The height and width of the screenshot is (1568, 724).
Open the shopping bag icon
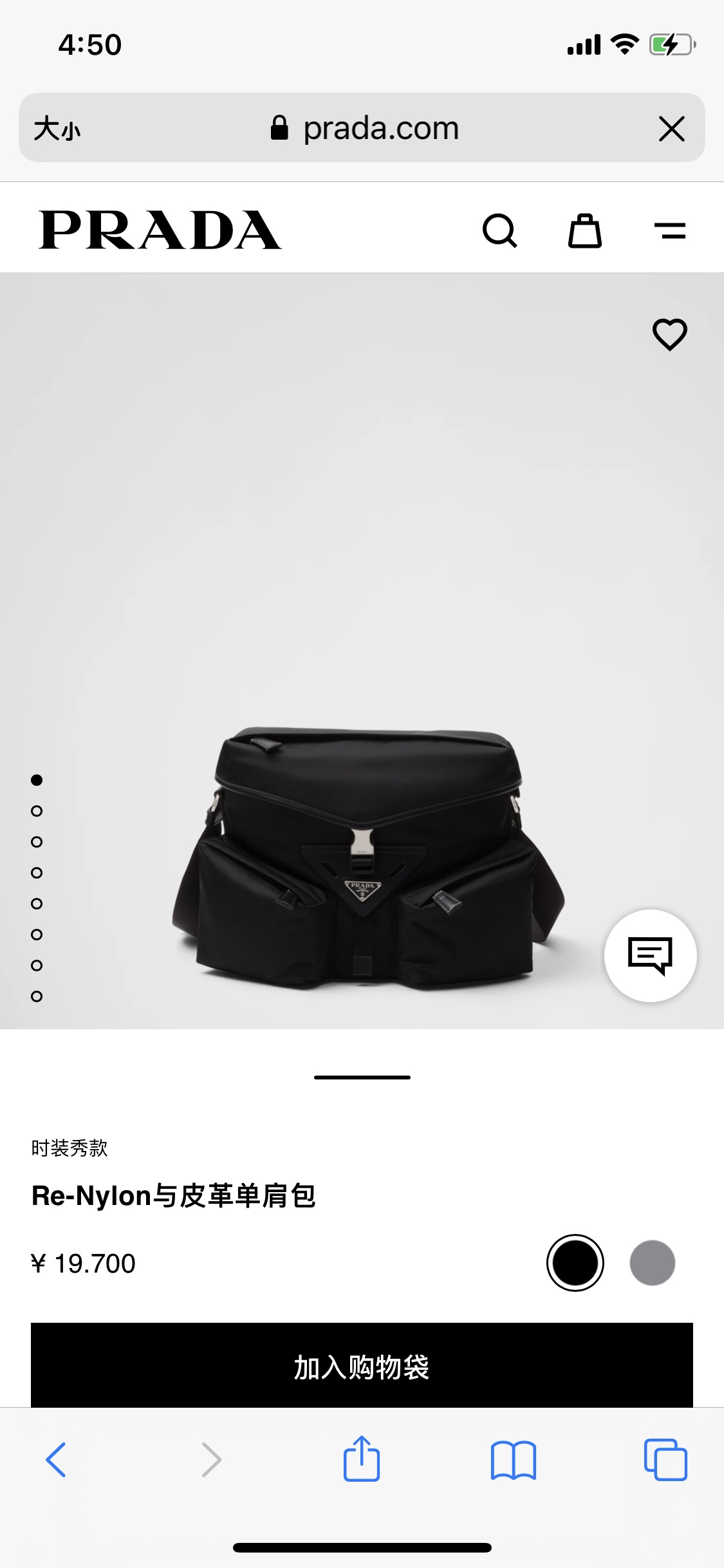584,230
